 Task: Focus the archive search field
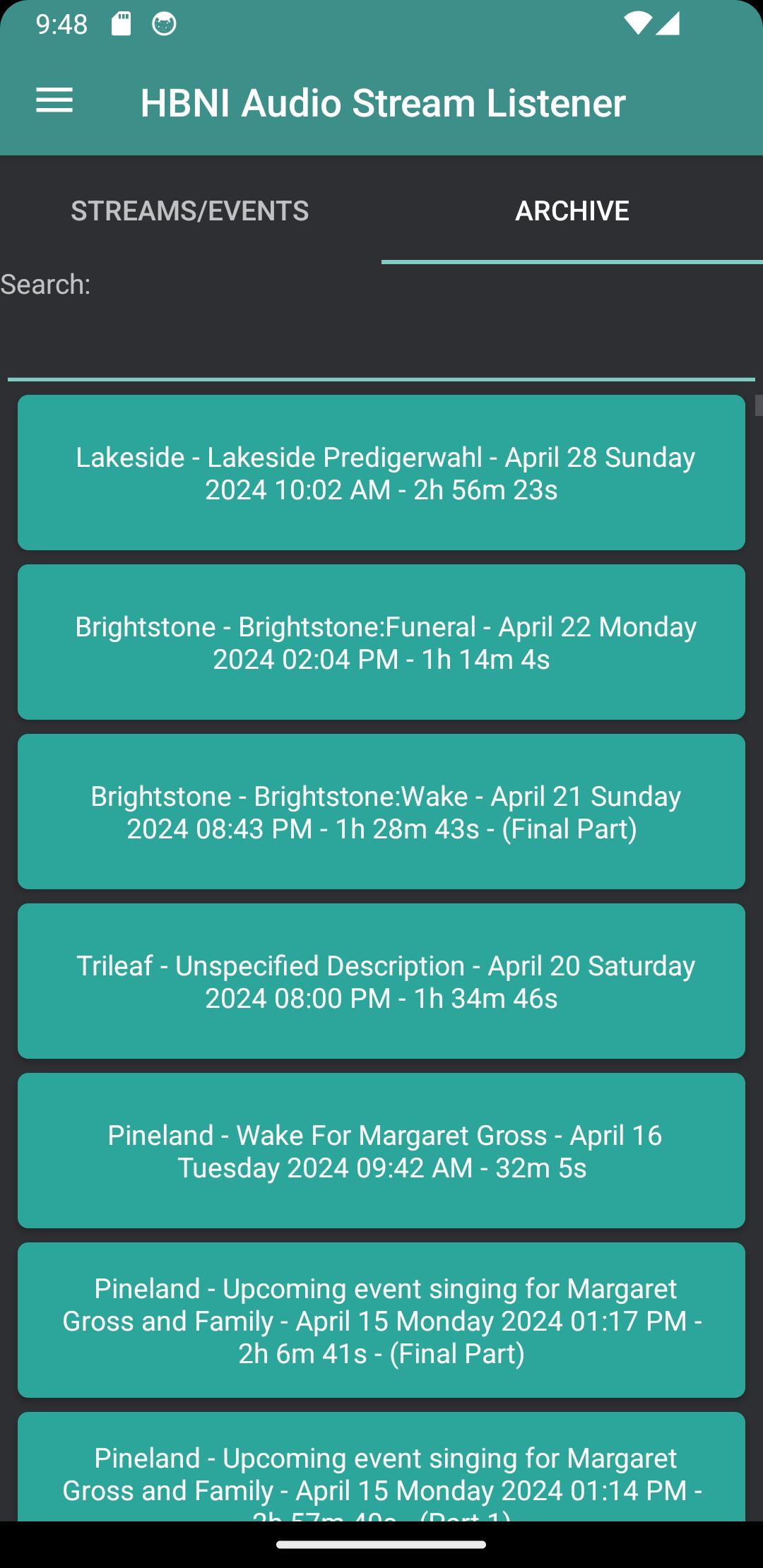pyautogui.click(x=381, y=345)
